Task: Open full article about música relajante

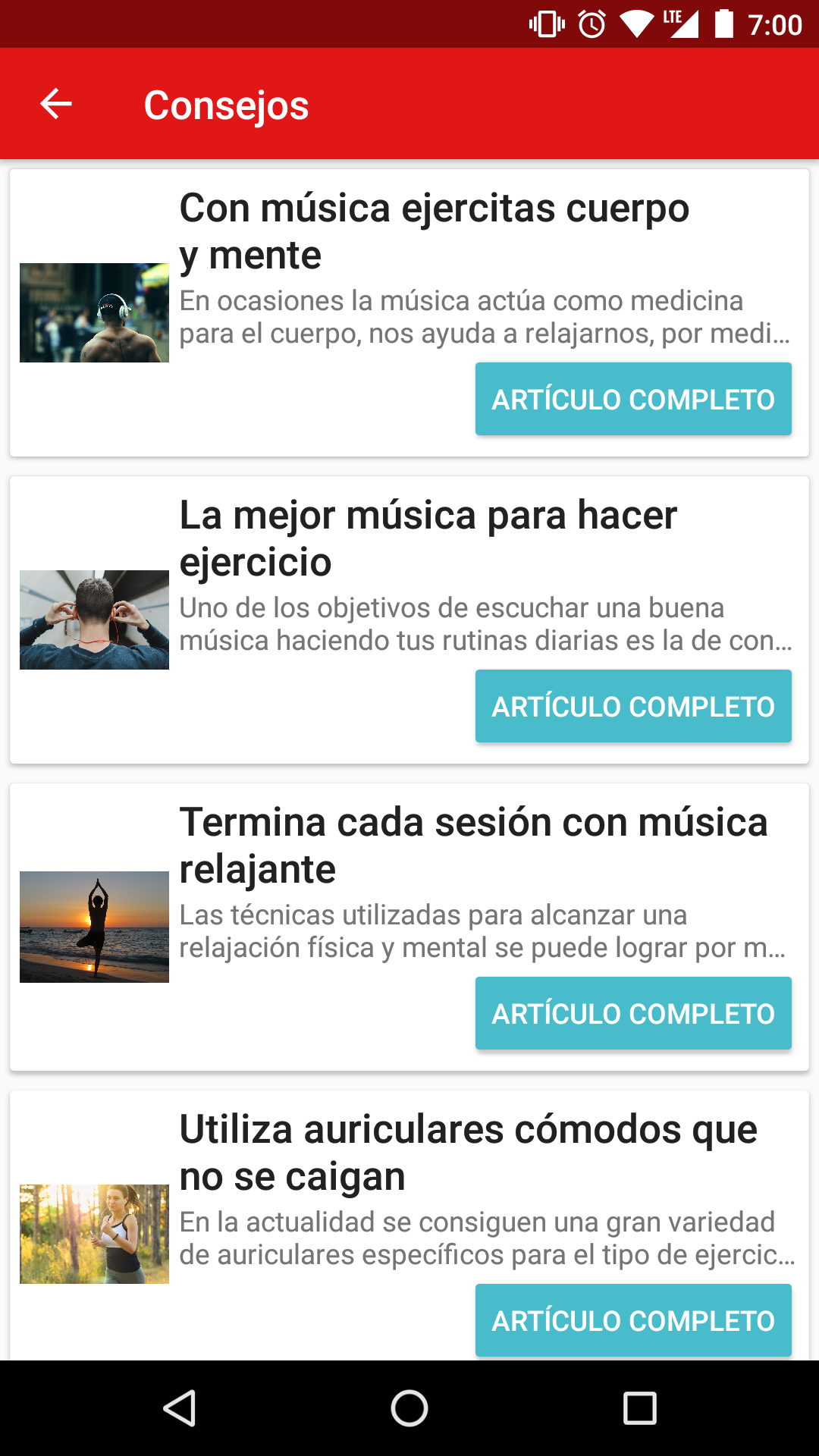Action: (x=633, y=1013)
